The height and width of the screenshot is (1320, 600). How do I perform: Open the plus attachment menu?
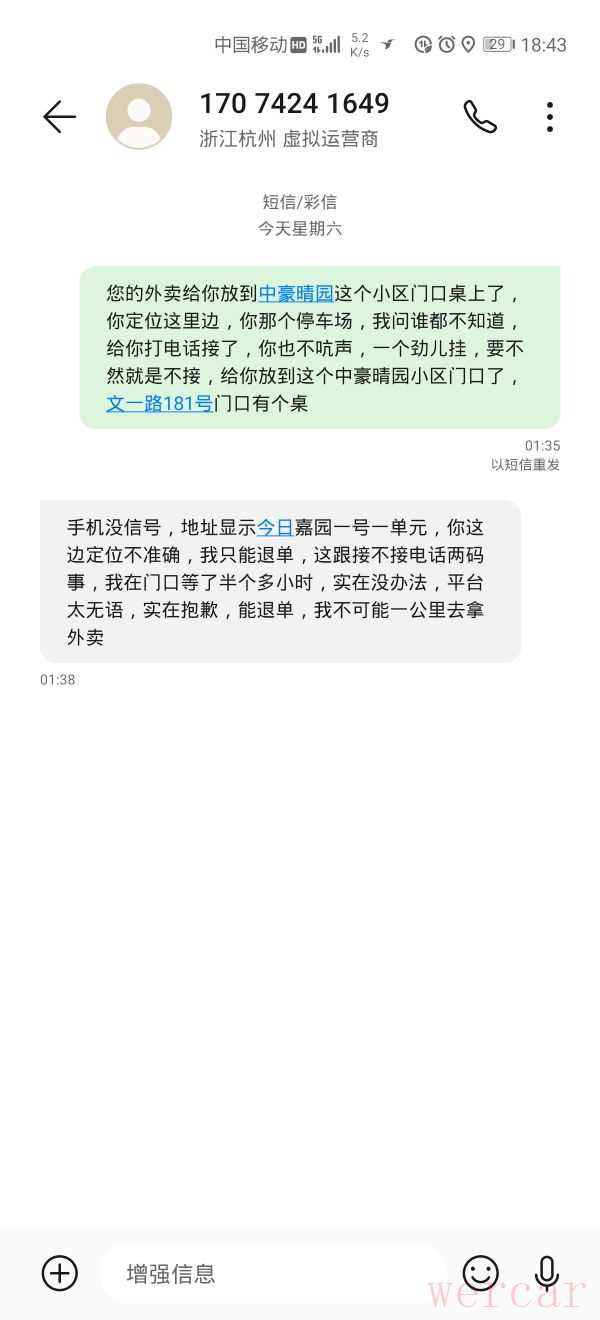(60, 1273)
